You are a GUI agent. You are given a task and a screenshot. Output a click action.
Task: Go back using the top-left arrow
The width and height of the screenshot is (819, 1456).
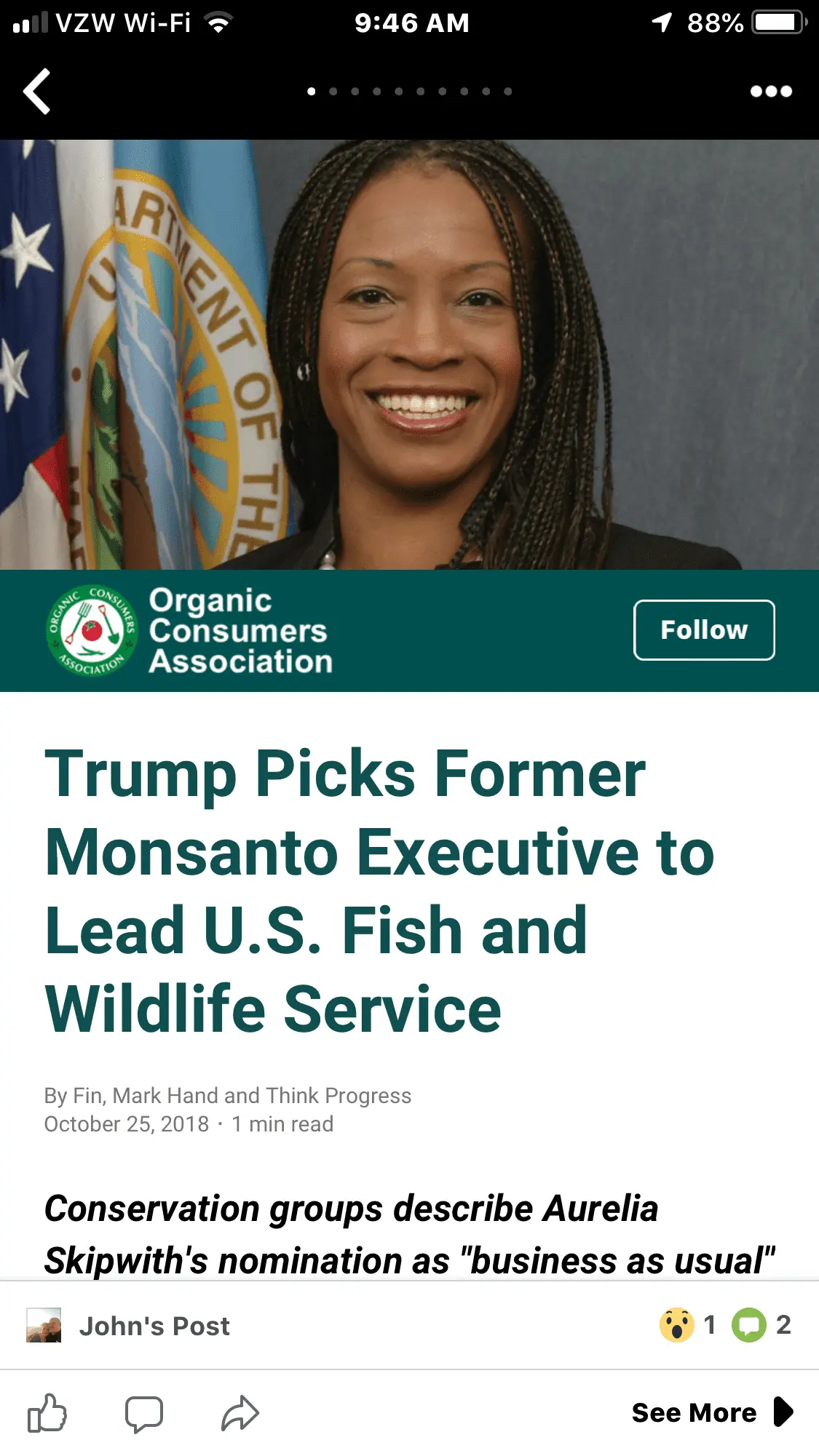pos(37,92)
